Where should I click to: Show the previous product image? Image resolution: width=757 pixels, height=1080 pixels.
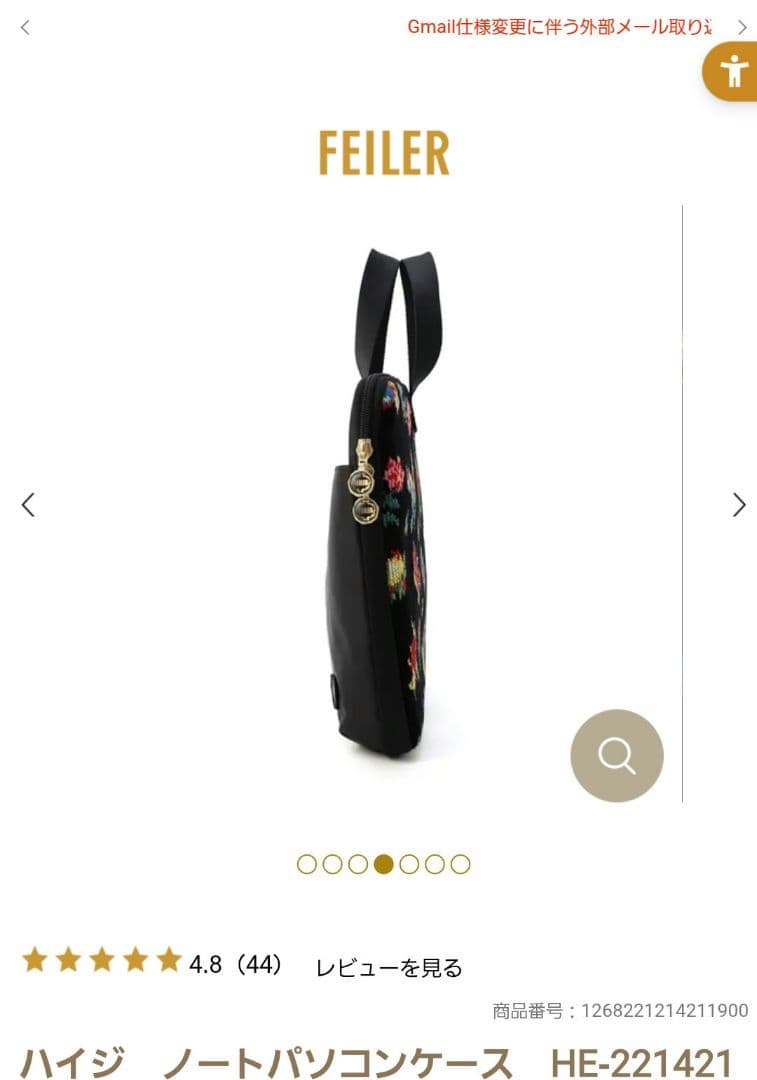pos(28,505)
